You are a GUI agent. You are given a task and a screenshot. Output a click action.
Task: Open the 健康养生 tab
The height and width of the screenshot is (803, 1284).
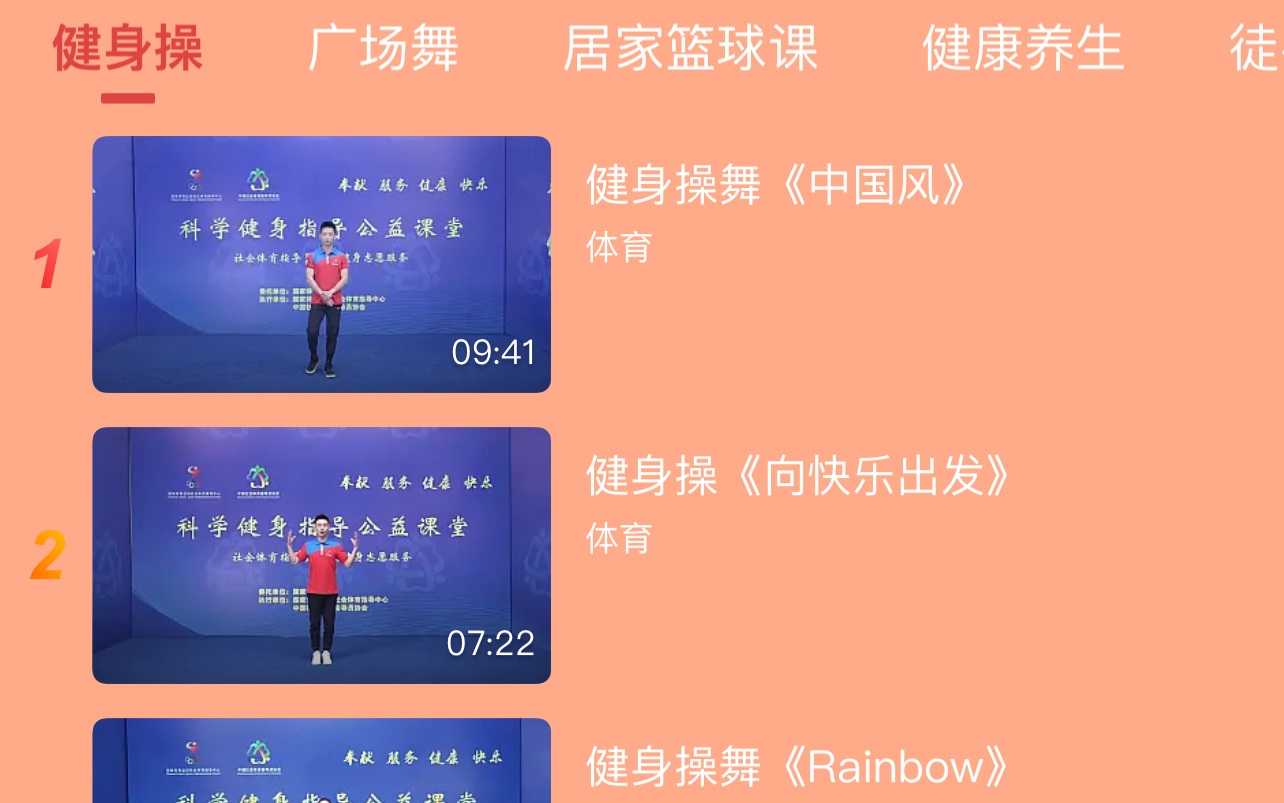coord(1023,48)
